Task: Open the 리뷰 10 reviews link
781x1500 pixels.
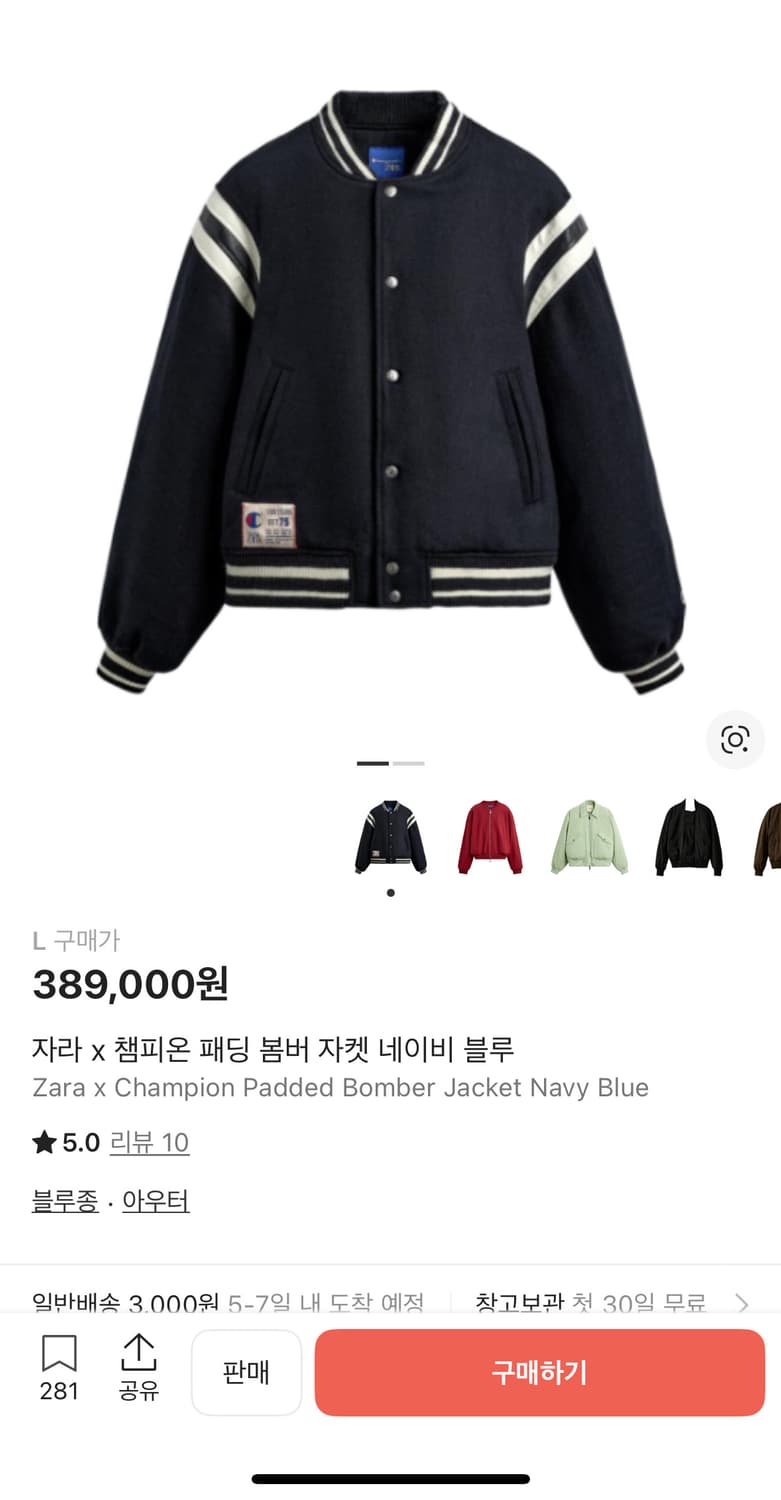Action: [148, 1142]
